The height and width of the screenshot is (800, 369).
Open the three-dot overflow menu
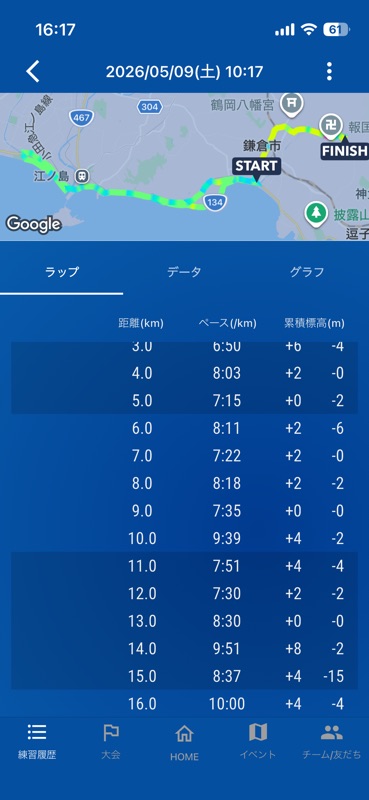click(x=329, y=71)
